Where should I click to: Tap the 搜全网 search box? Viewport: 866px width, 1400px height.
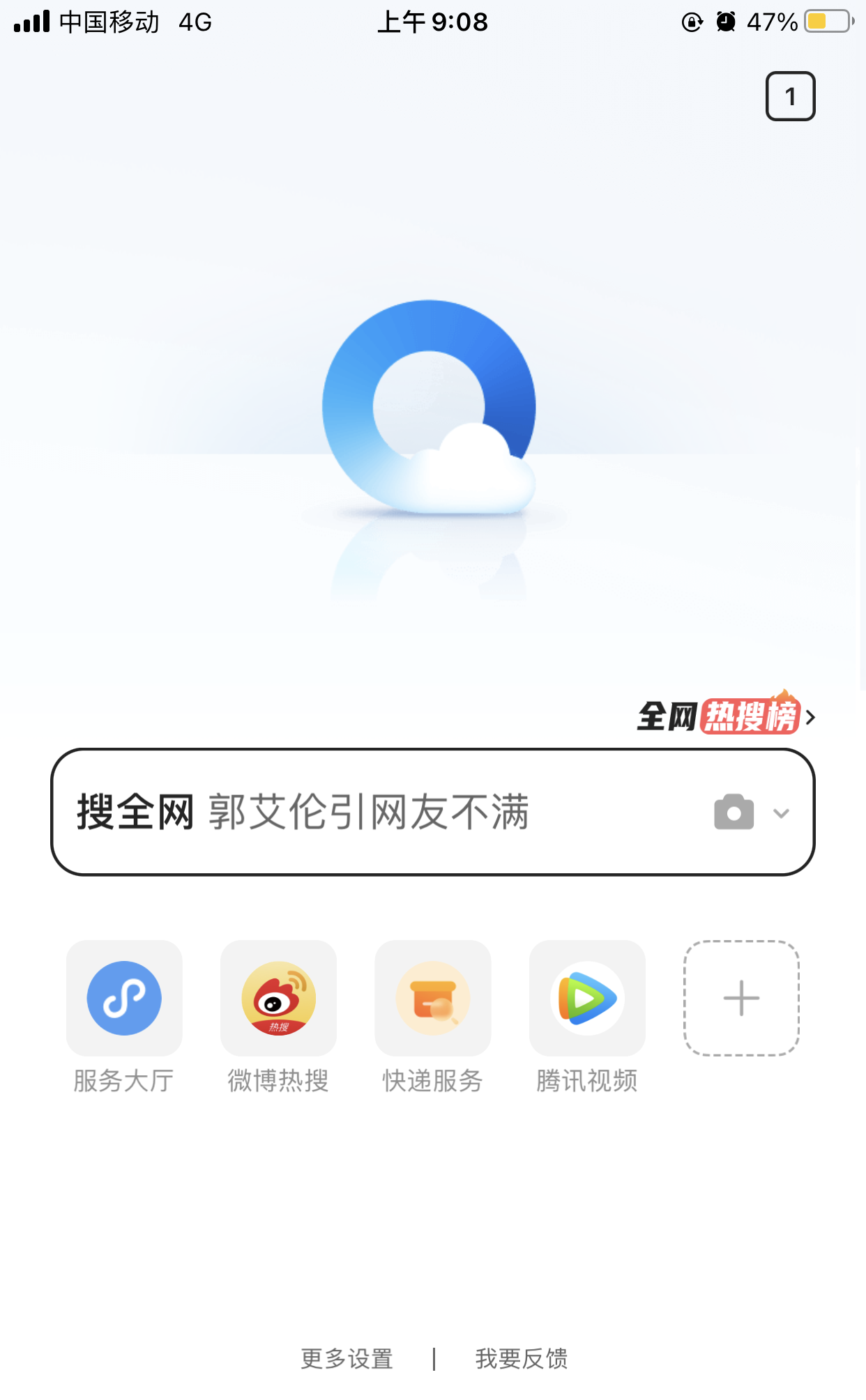pos(377,812)
